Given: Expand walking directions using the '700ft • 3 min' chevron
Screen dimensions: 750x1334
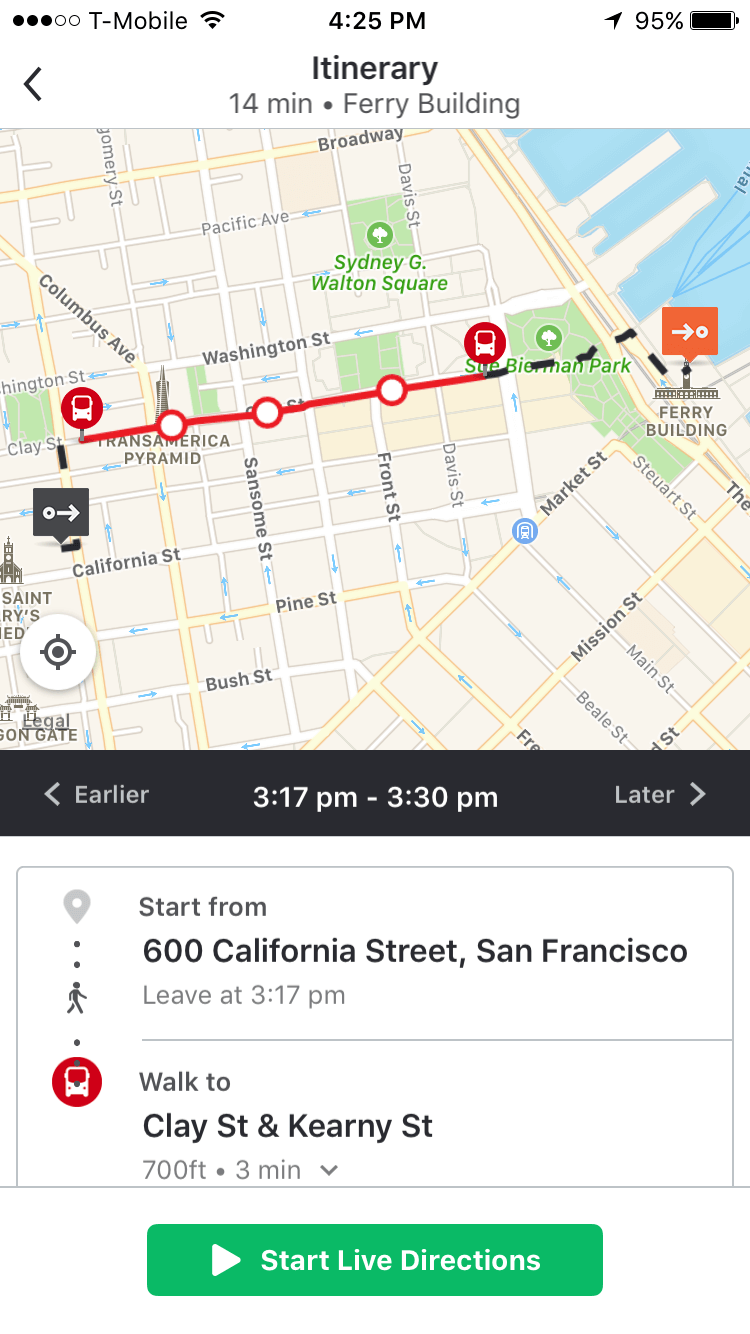Looking at the screenshot, I should pyautogui.click(x=330, y=1169).
